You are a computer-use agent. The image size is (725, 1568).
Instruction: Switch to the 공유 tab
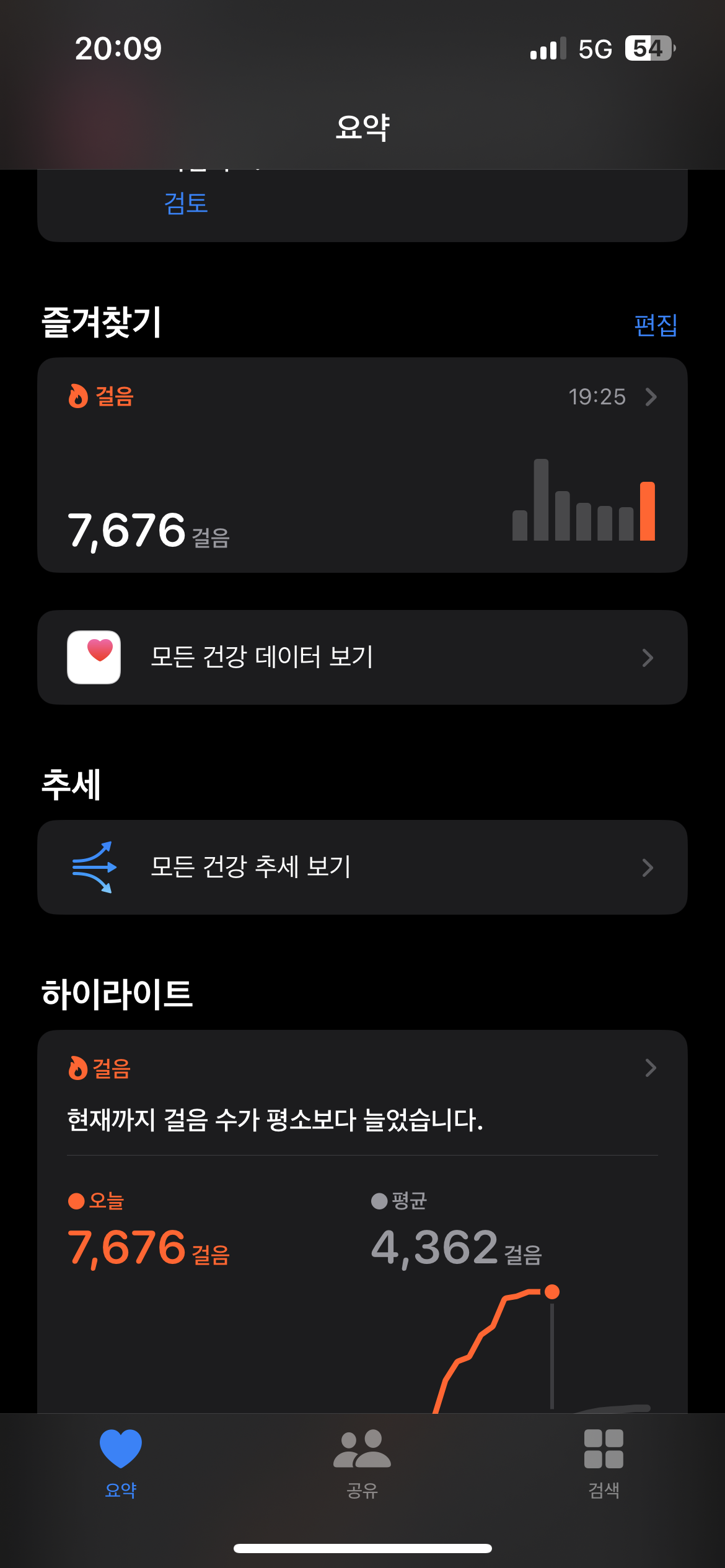point(362,1463)
